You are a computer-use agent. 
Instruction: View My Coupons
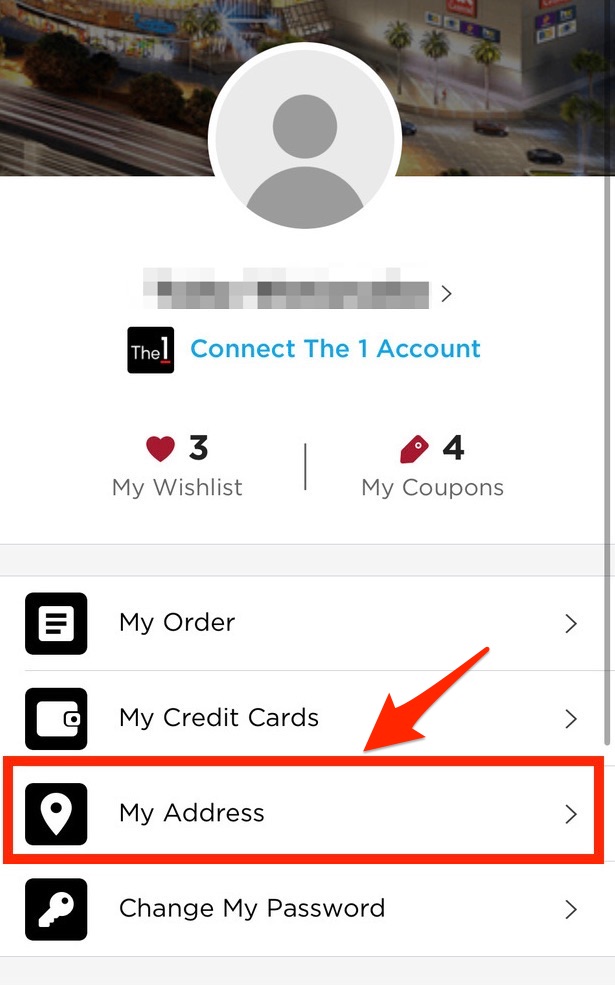(432, 467)
